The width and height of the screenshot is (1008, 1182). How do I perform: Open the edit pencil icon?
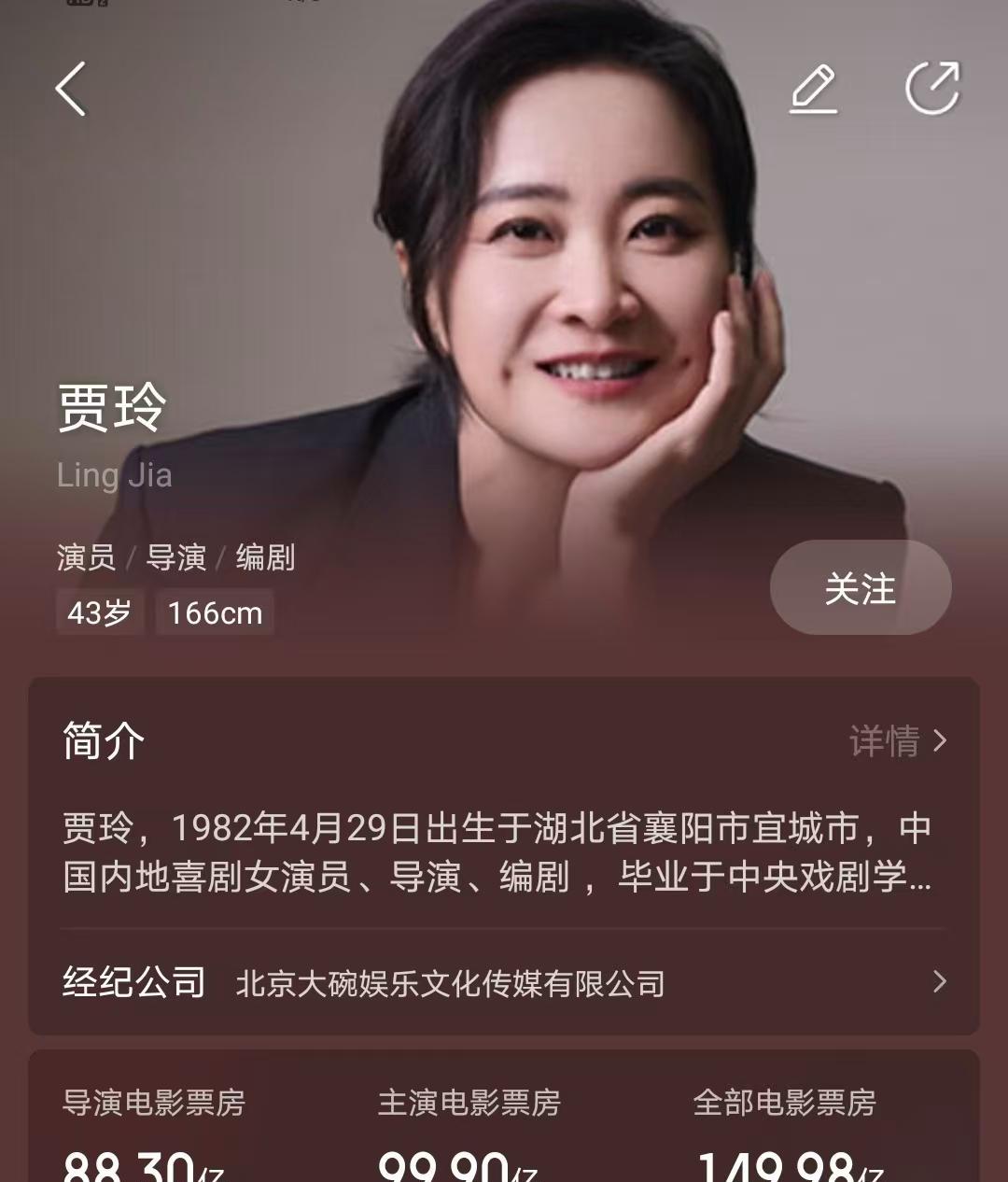[814, 89]
